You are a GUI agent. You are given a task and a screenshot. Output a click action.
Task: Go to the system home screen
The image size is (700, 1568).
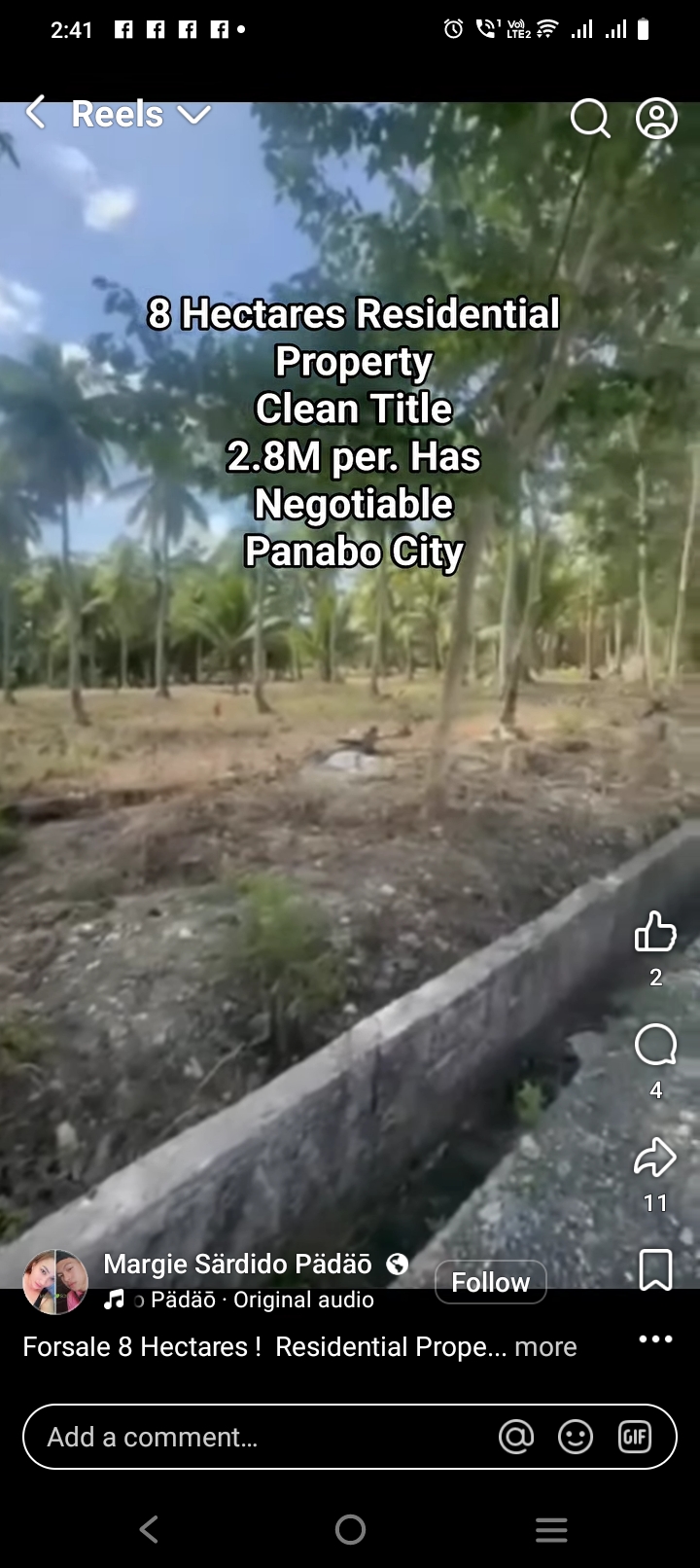[x=350, y=1529]
